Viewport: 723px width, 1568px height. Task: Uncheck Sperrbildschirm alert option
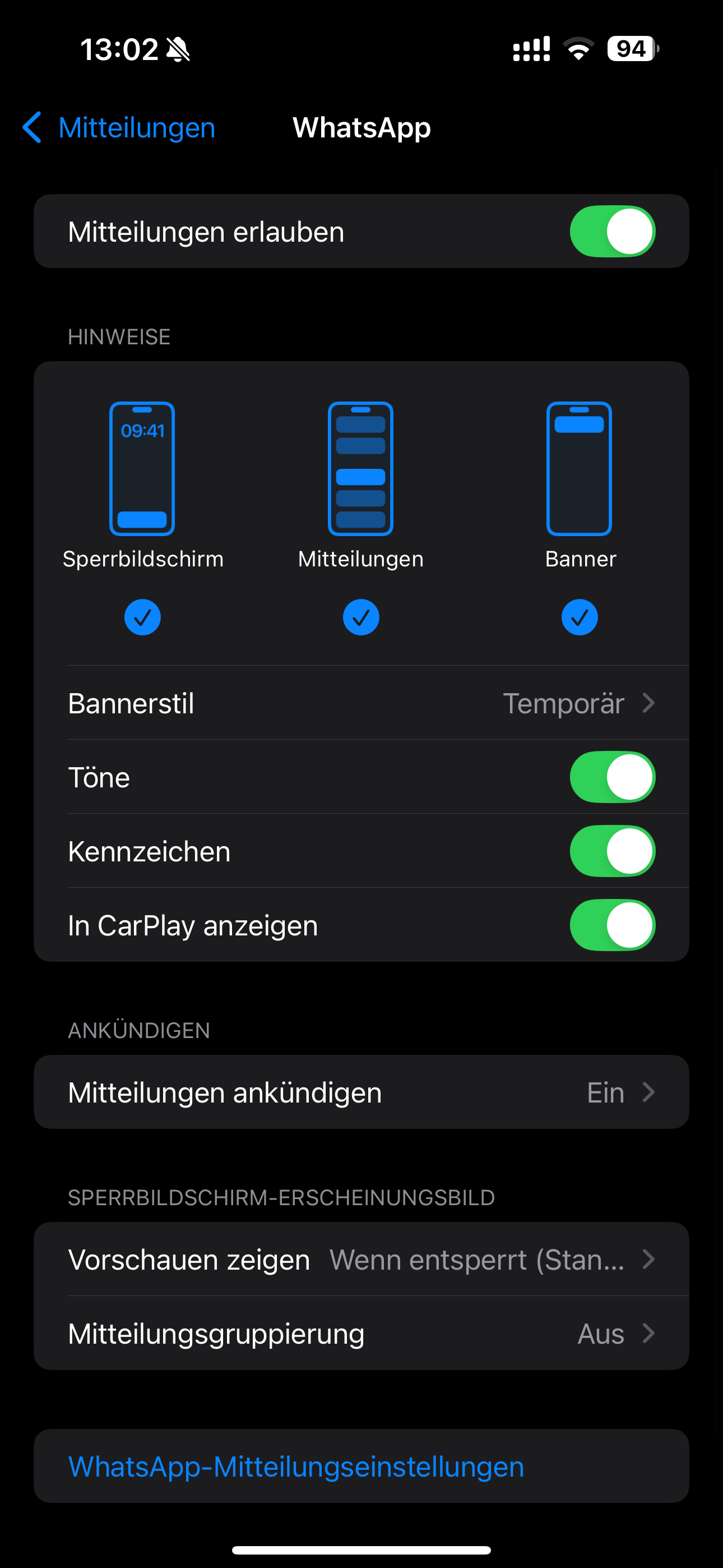142,617
